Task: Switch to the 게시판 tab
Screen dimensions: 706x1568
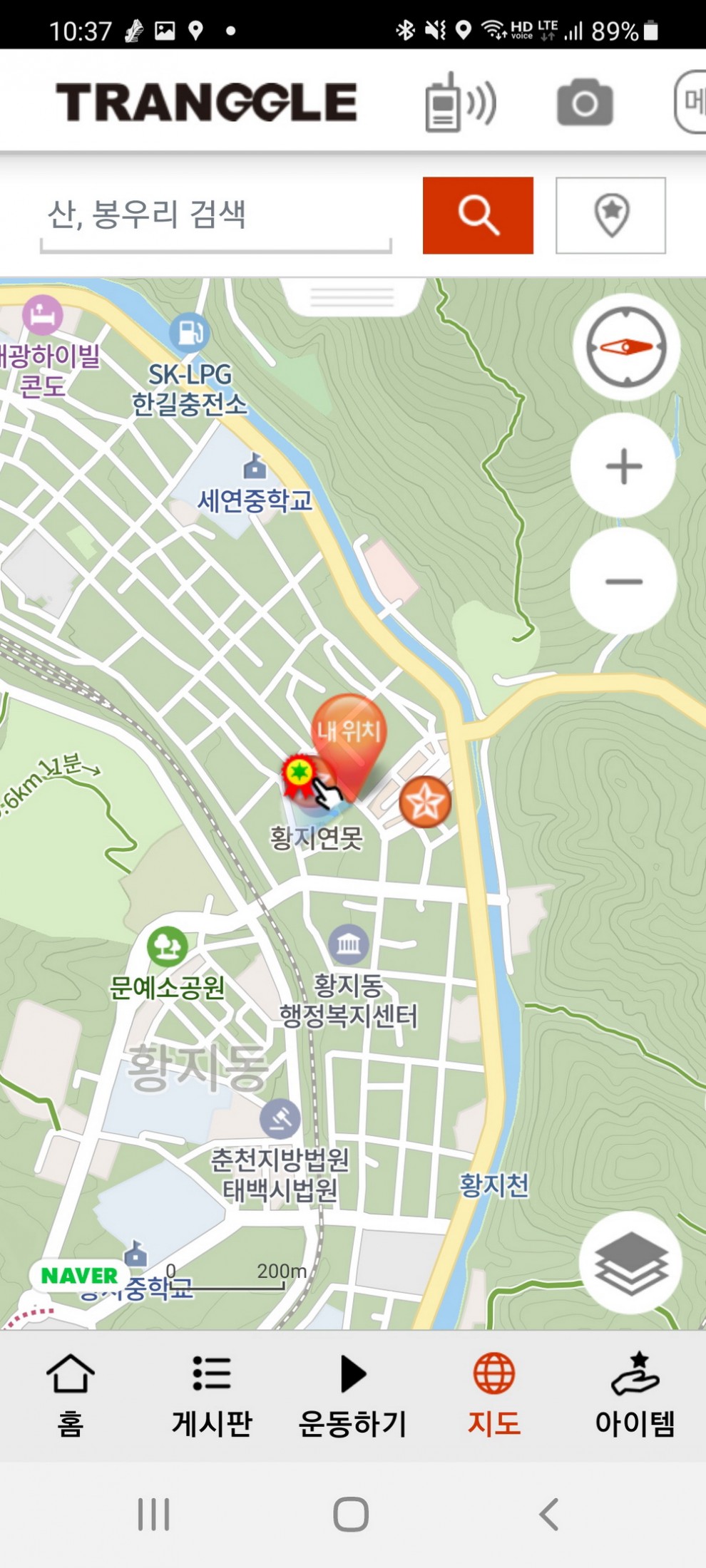Action: point(212,1393)
